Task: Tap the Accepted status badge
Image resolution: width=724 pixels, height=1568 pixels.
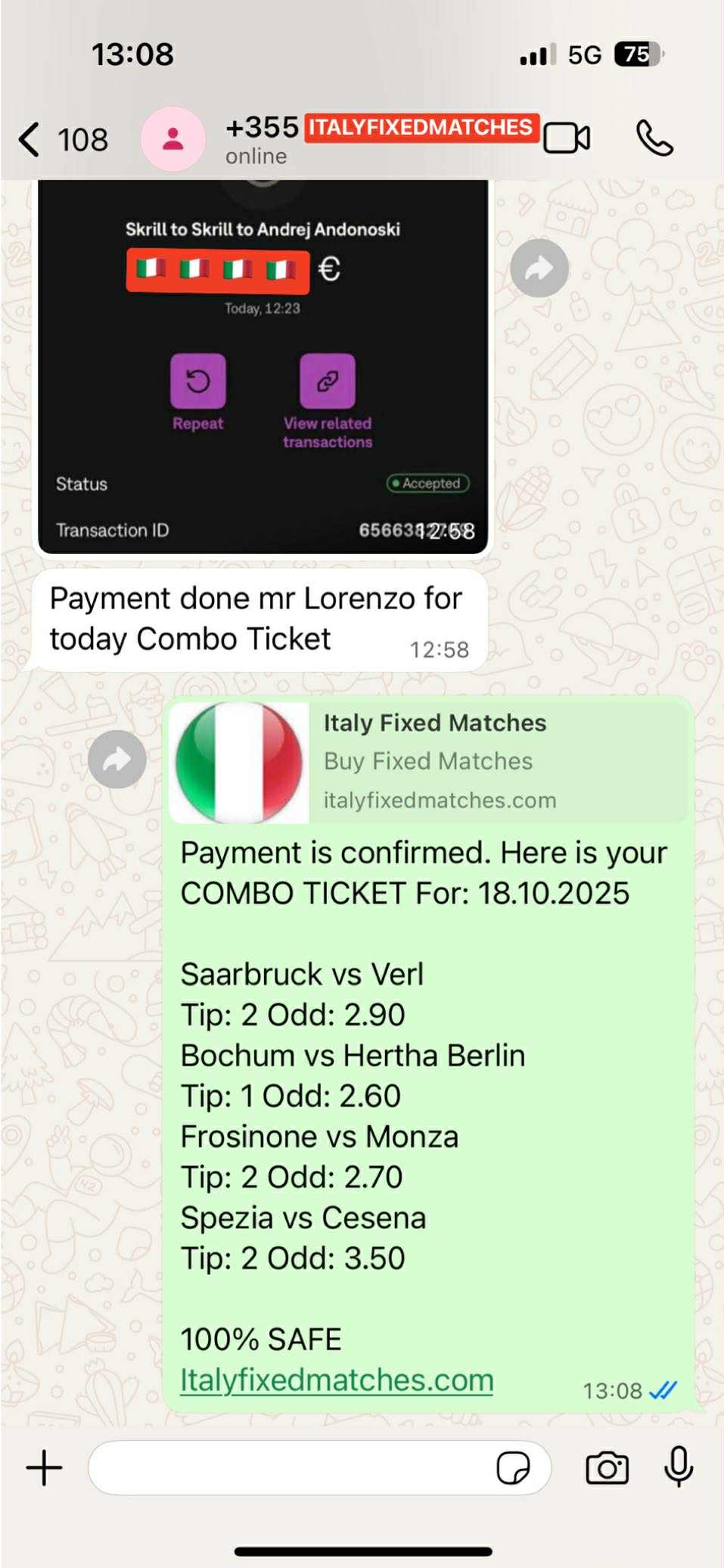Action: pos(427,483)
